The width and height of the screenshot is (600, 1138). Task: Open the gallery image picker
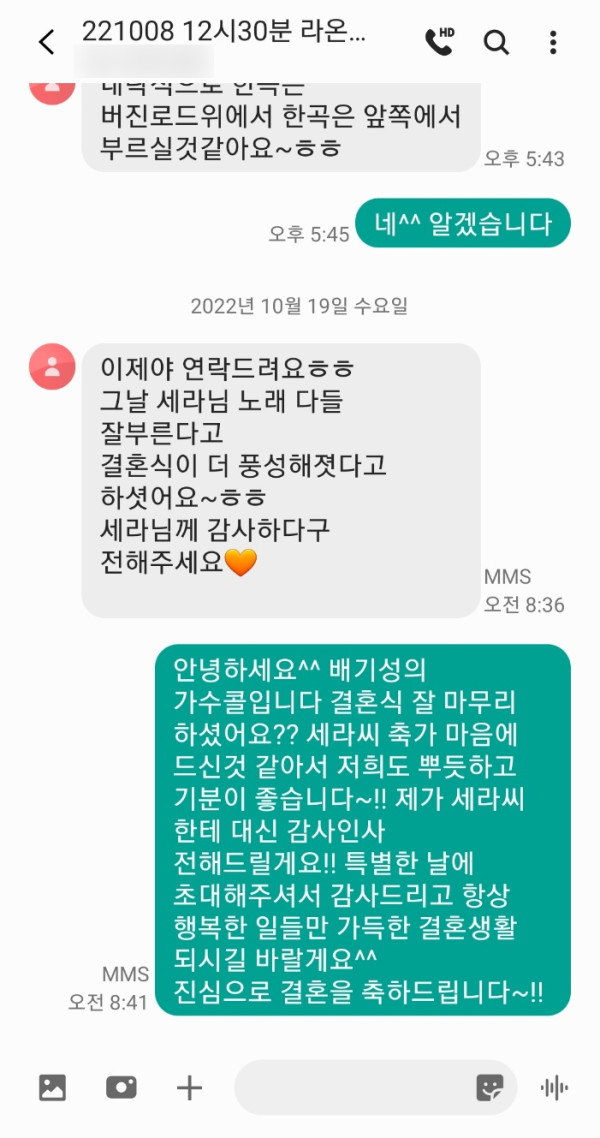tap(52, 1088)
